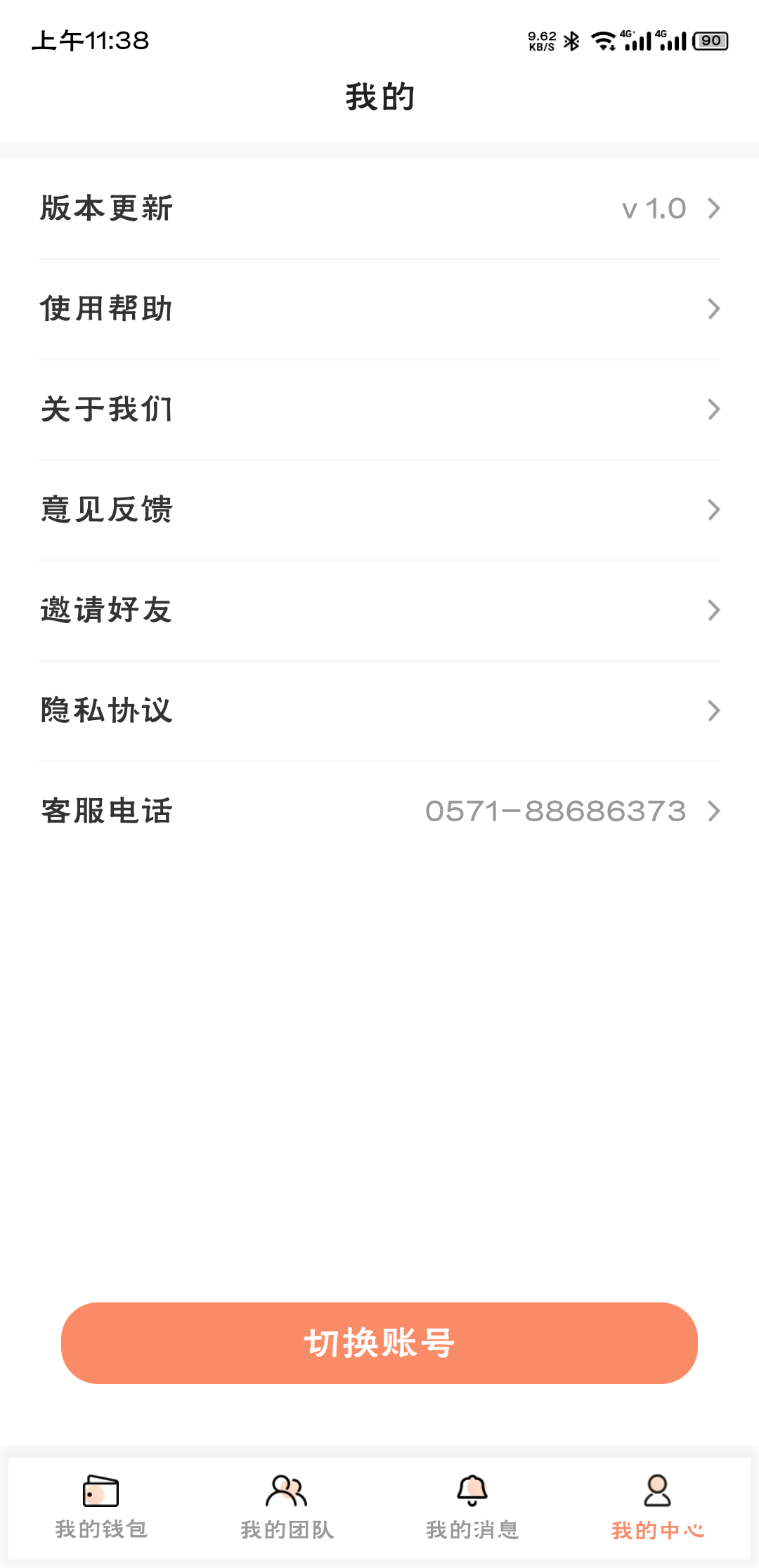This screenshot has height=1568, width=759.
Task: View the 关于我们 about us page
Action: tap(379, 410)
